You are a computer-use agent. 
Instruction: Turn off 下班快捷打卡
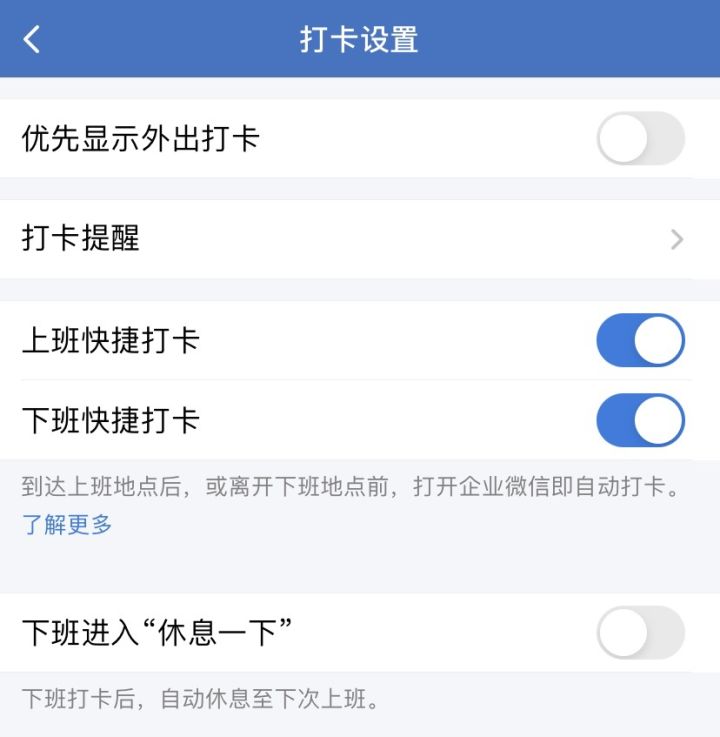coord(641,420)
